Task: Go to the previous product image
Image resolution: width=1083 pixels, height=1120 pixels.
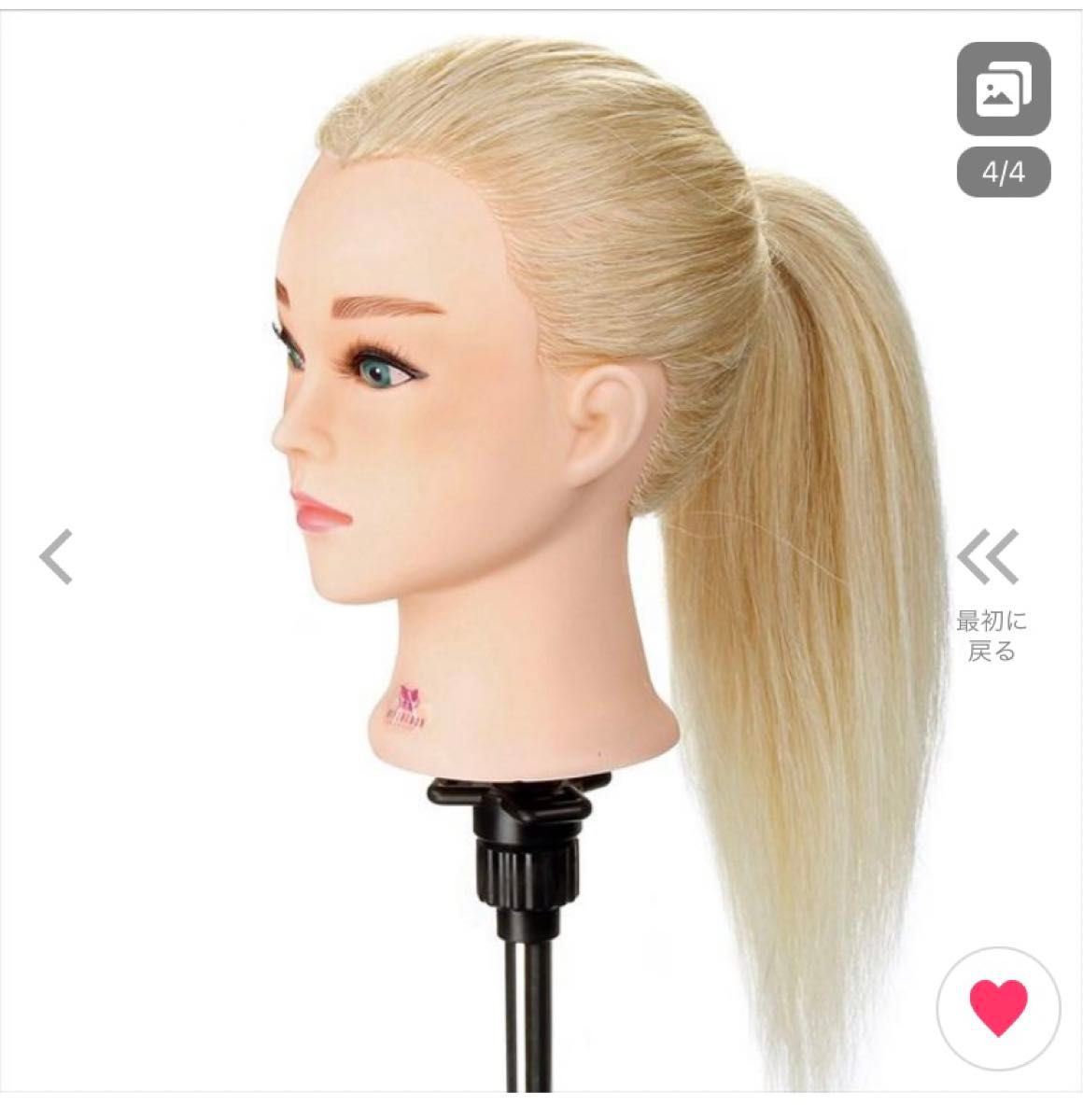Action: point(56,556)
